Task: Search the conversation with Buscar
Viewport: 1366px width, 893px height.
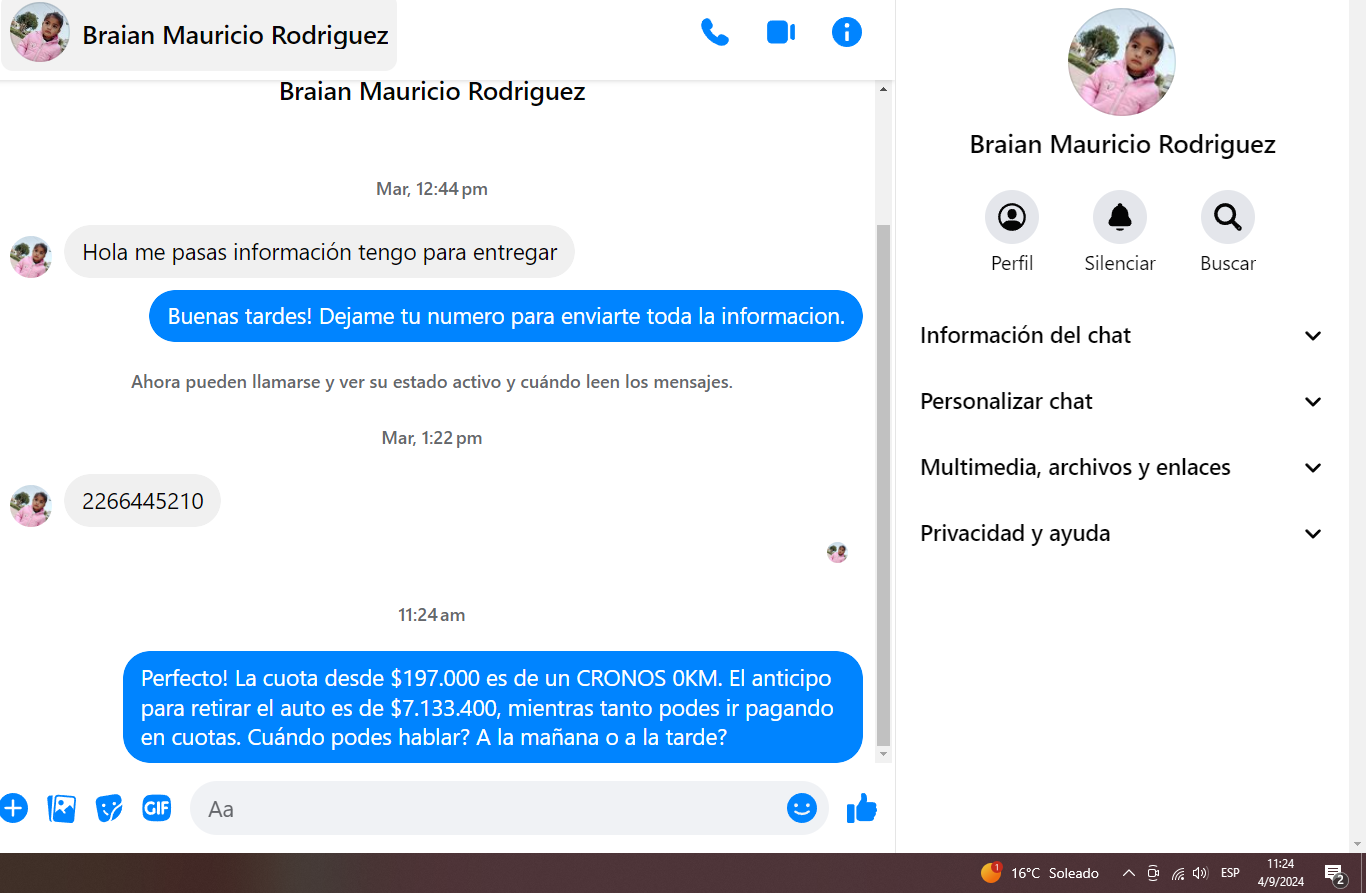Action: [x=1227, y=218]
